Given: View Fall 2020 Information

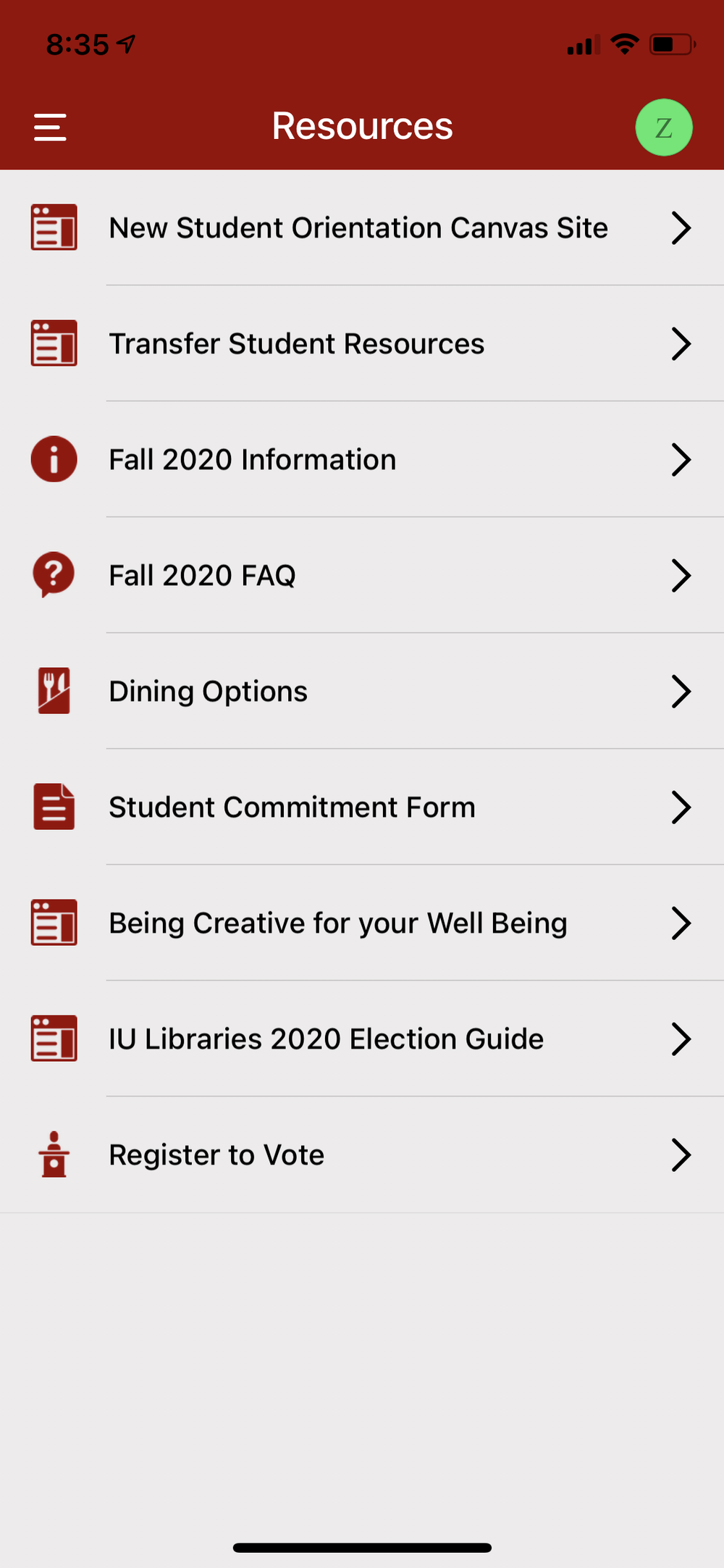Looking at the screenshot, I should 253,460.
